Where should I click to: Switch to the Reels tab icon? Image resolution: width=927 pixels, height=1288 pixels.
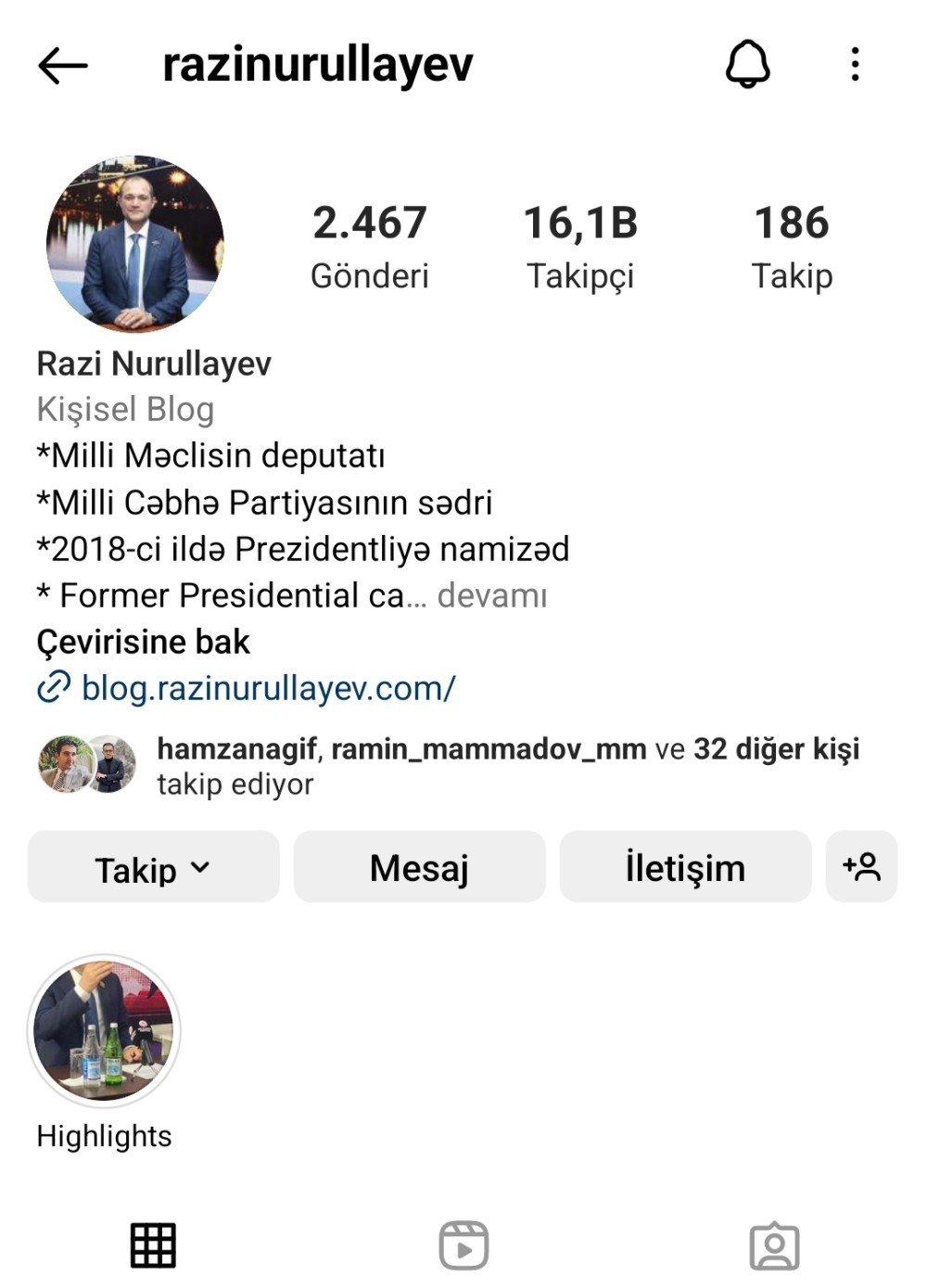tap(463, 1245)
